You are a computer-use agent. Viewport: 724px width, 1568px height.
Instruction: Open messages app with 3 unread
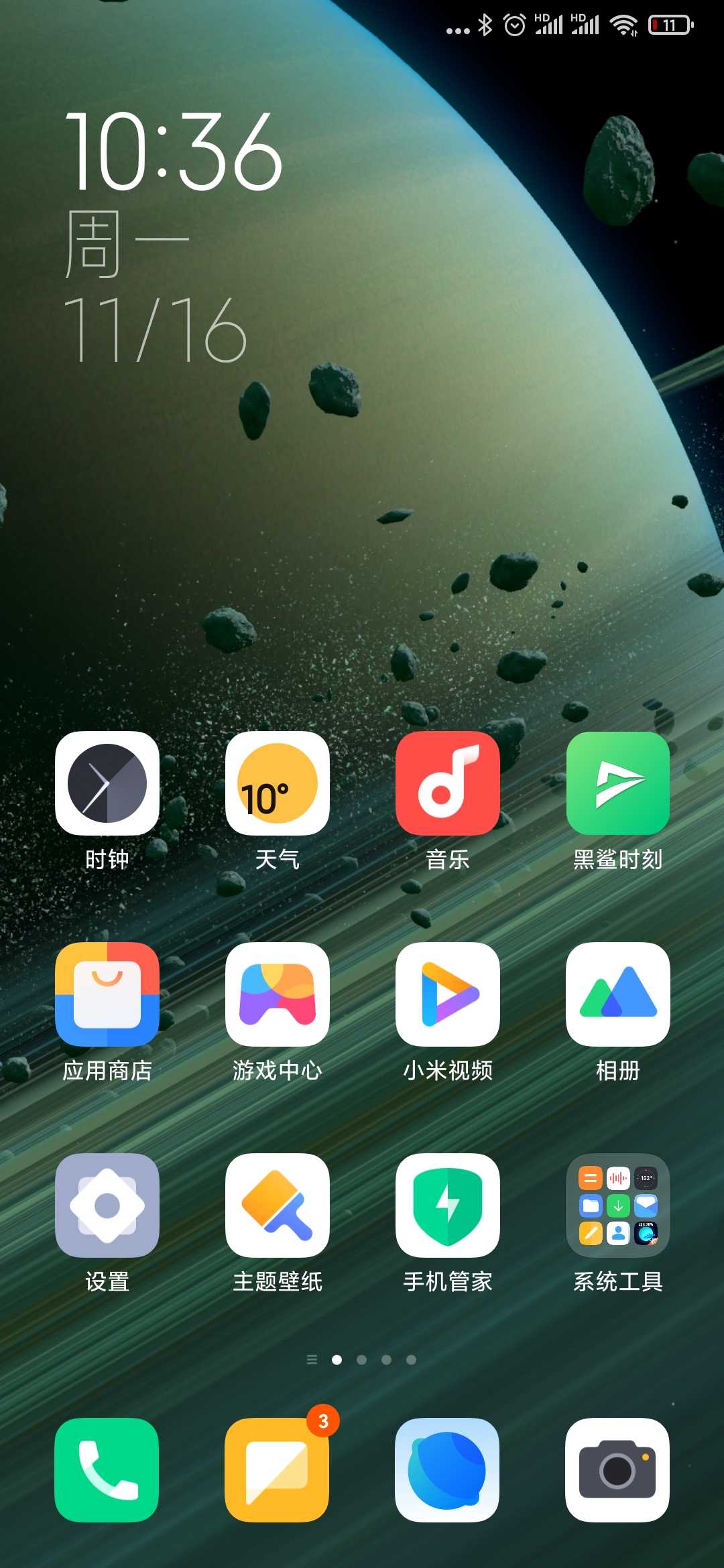277,1470
